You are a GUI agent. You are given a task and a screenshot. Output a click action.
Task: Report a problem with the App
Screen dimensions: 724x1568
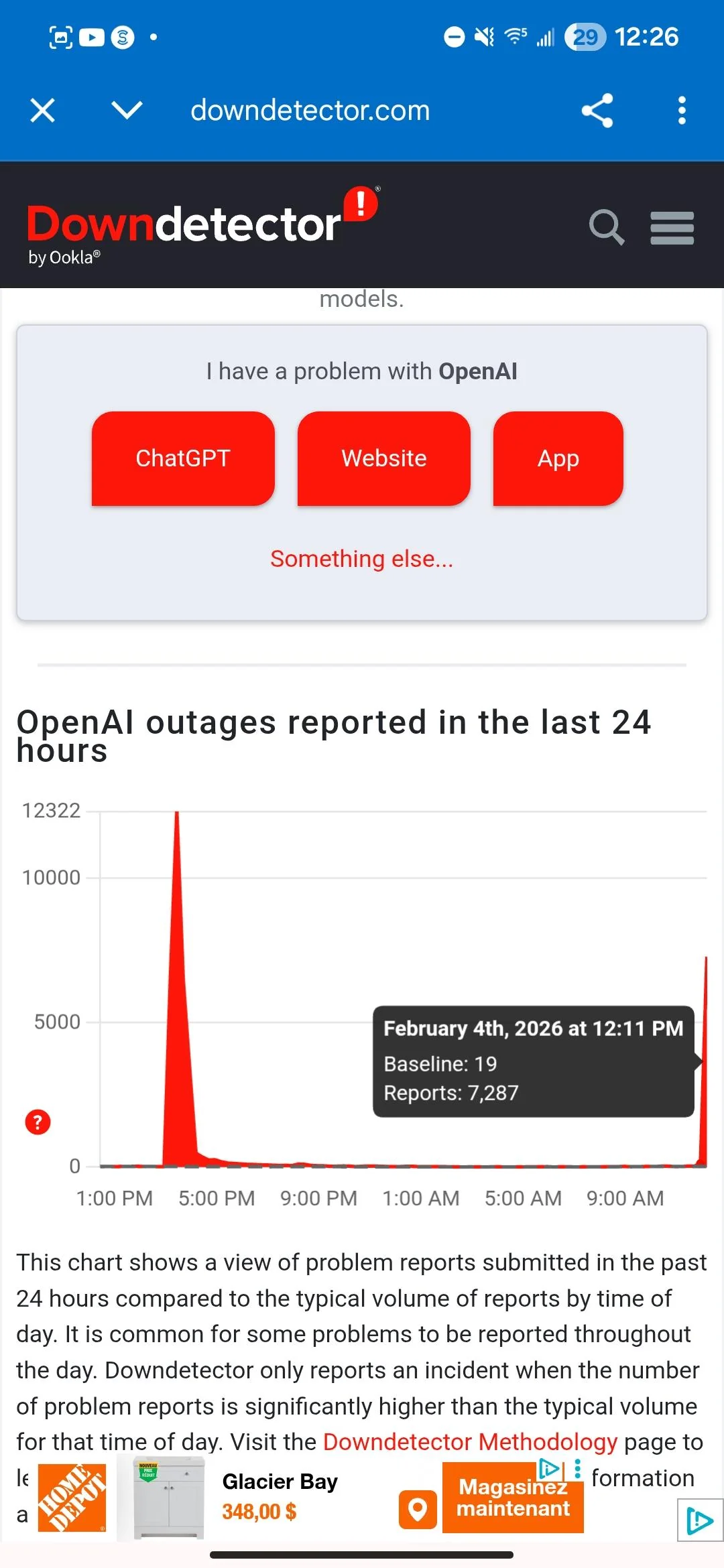tap(557, 458)
